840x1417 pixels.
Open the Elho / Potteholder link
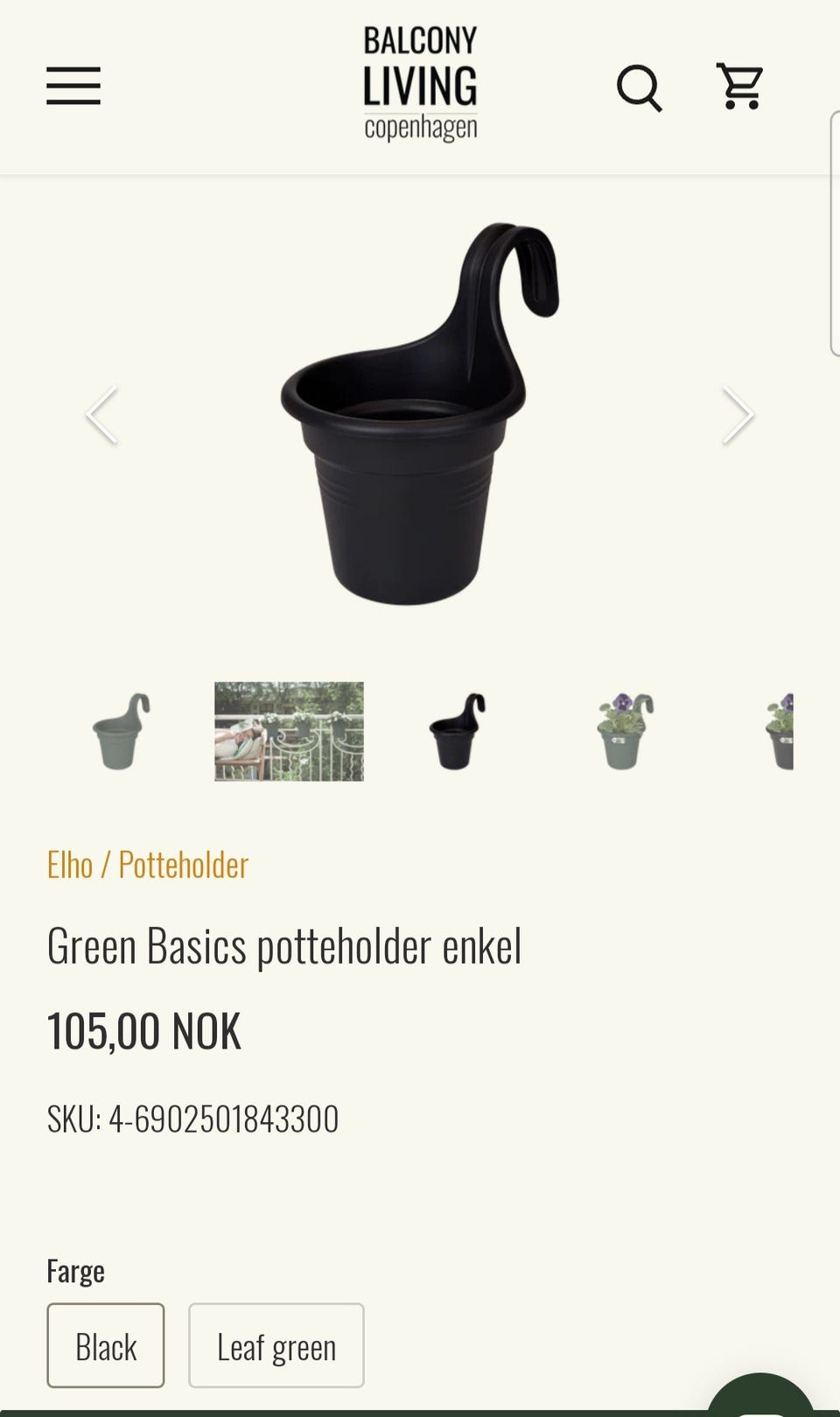148,865
